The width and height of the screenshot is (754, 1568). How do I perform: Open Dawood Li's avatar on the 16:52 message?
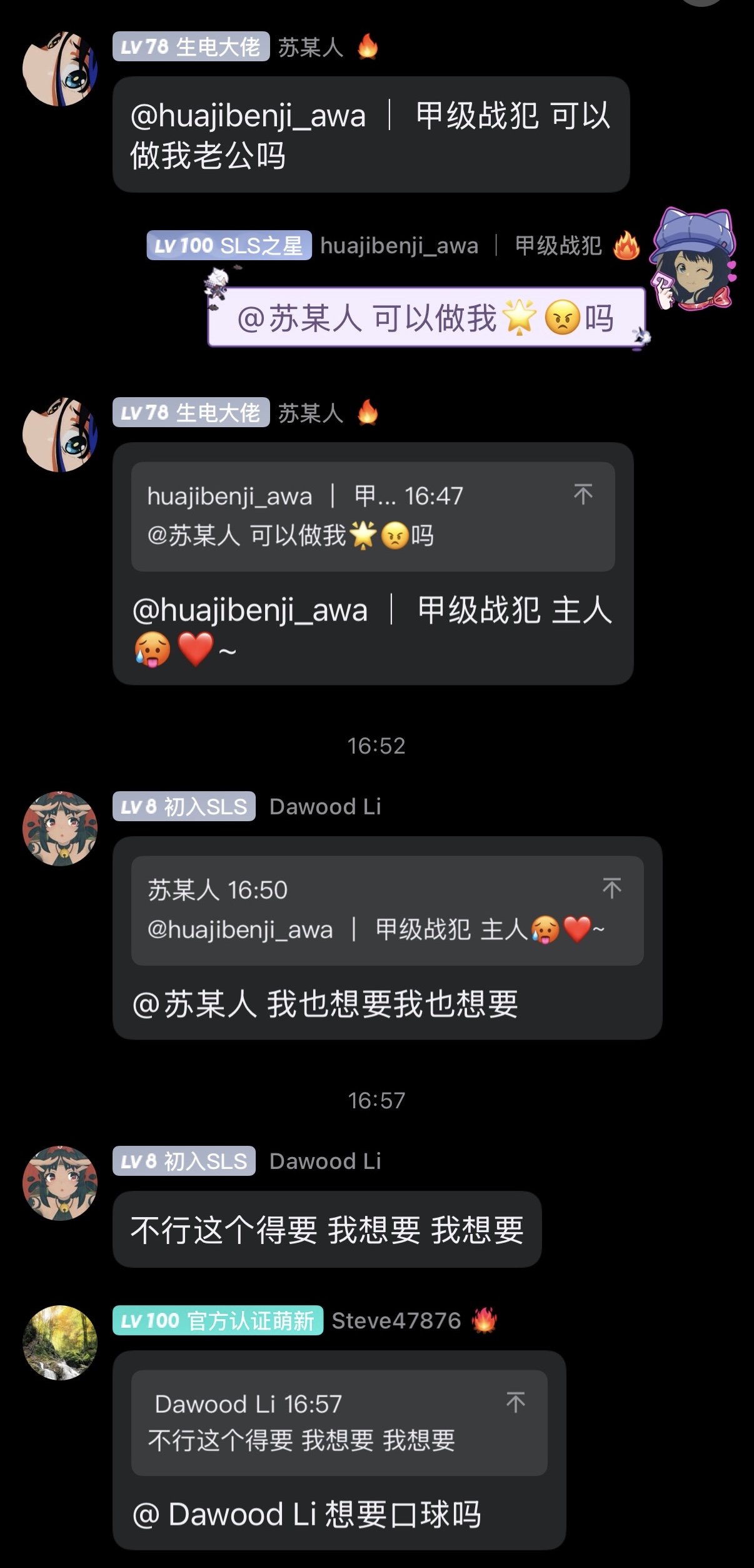[x=60, y=829]
